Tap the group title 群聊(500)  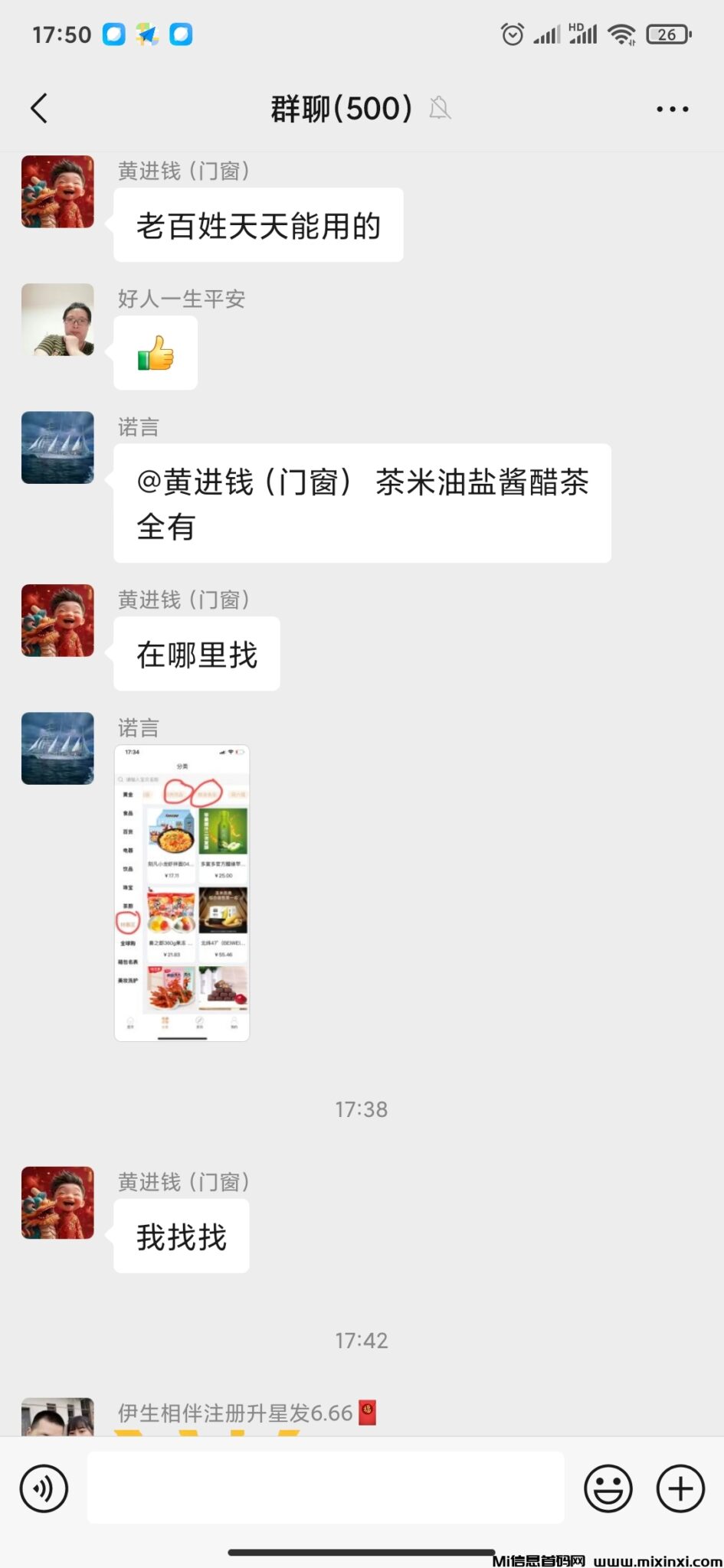339,108
